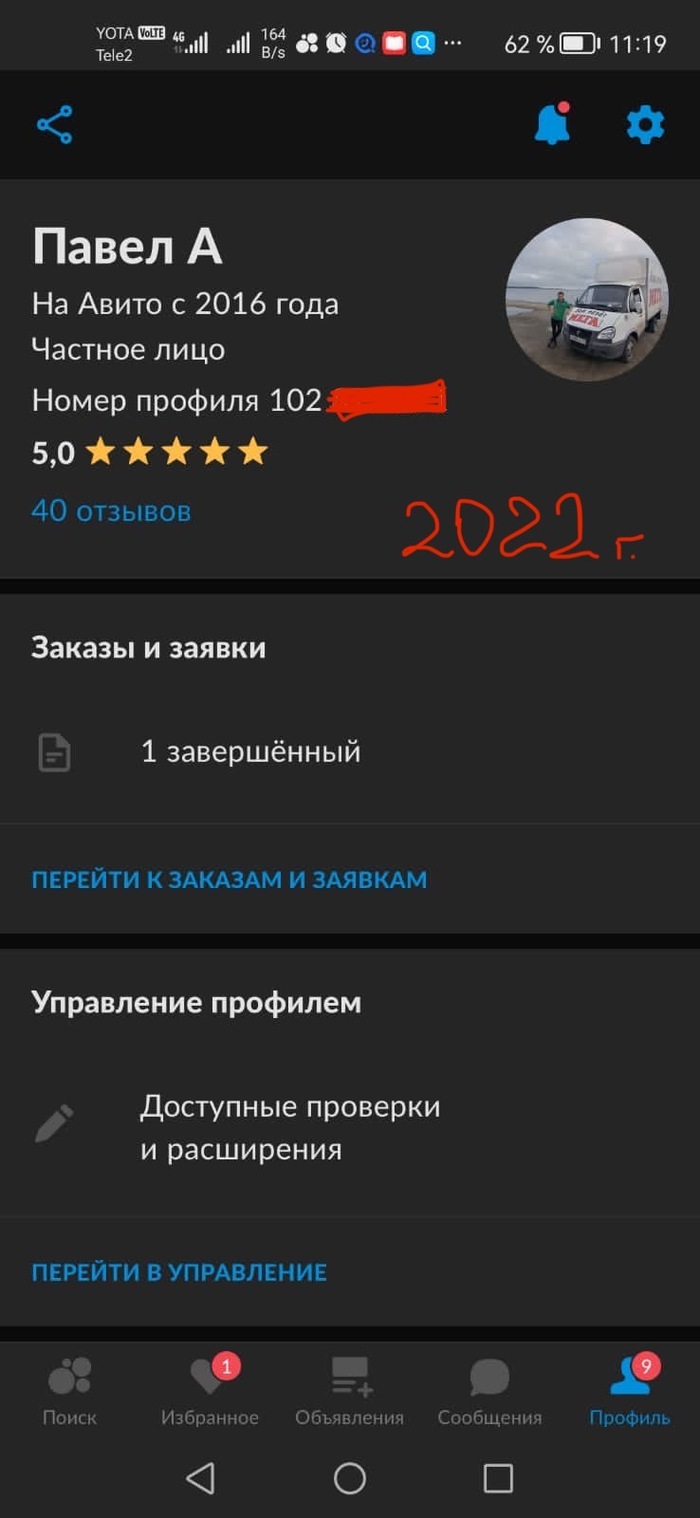The image size is (700, 1518).
Task: Tap ПЕРЕЙТИ К ЗАКАЗАМ И ЗАЯВКАМ
Action: 229,880
